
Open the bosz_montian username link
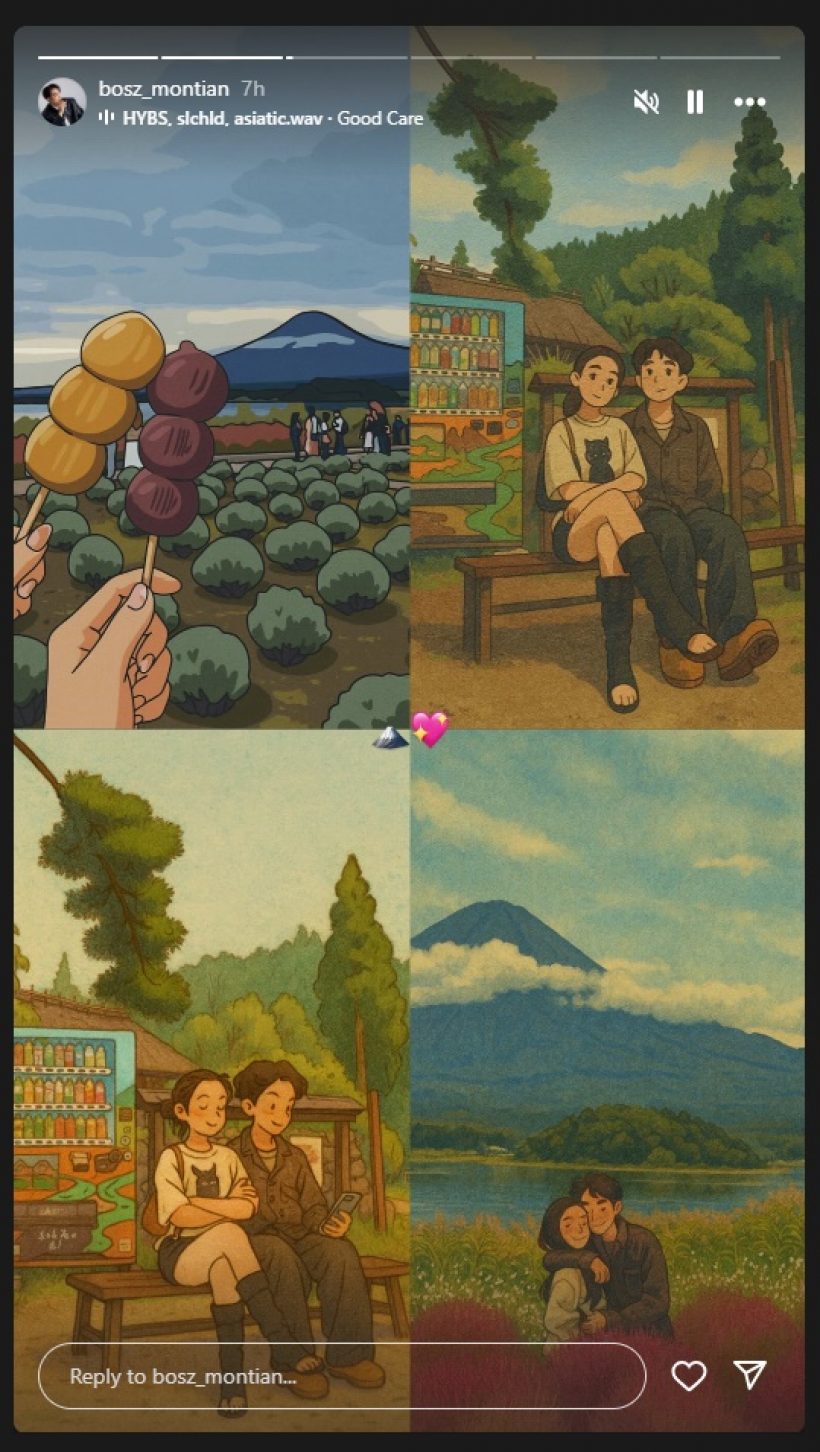pos(163,89)
